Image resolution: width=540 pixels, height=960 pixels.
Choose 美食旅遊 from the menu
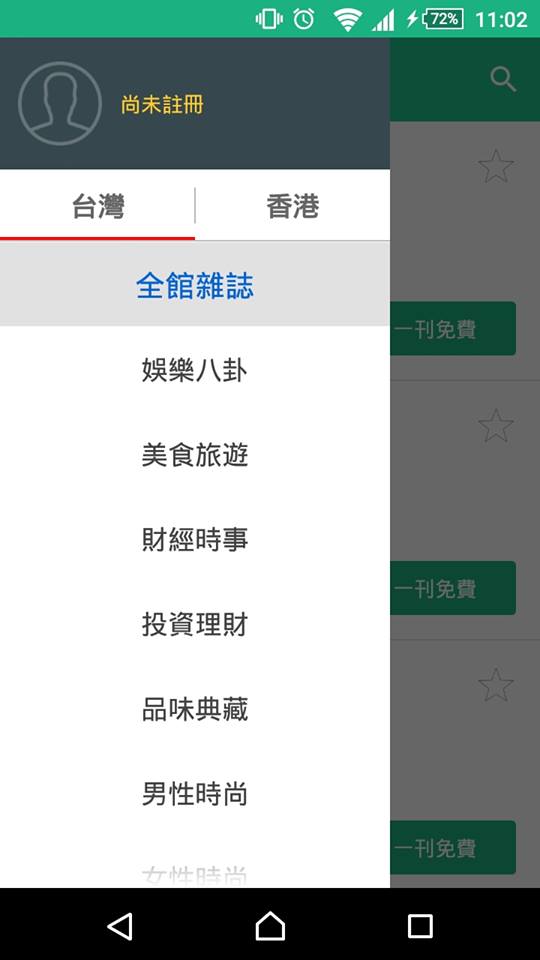pyautogui.click(x=195, y=456)
